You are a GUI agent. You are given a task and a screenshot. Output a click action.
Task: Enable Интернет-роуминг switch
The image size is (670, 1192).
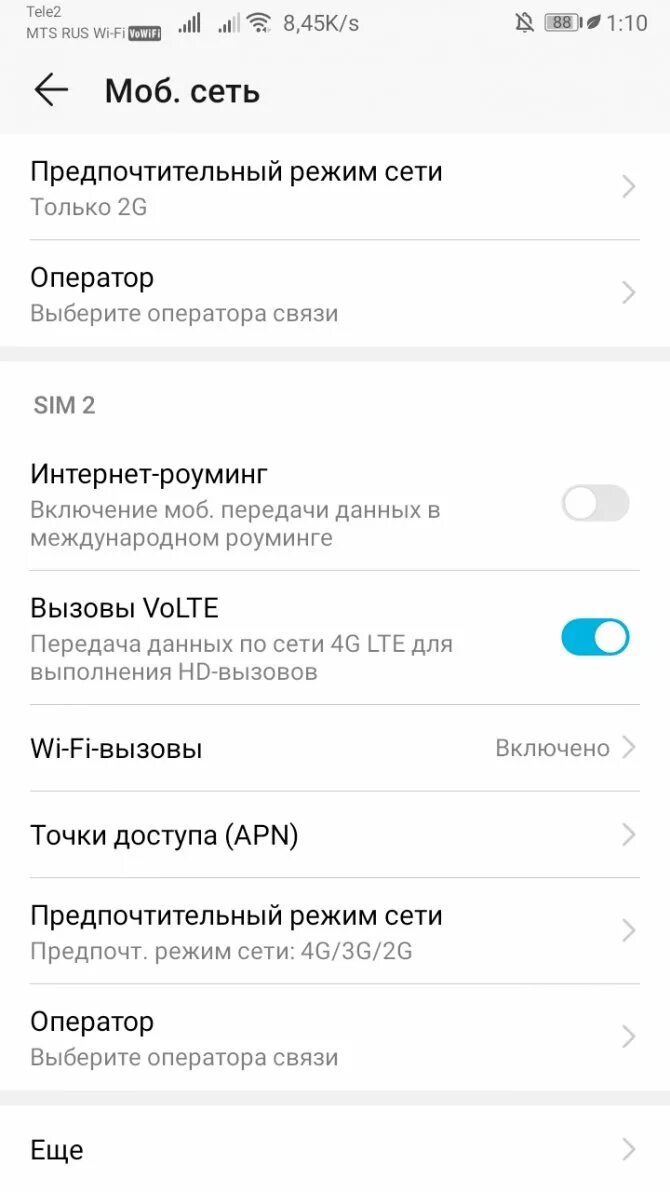[595, 504]
